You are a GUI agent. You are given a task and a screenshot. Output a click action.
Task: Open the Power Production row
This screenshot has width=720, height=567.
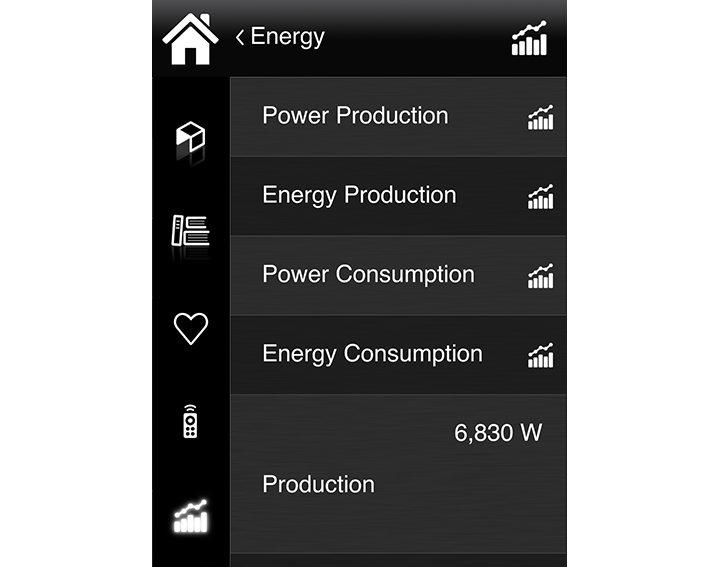click(397, 117)
